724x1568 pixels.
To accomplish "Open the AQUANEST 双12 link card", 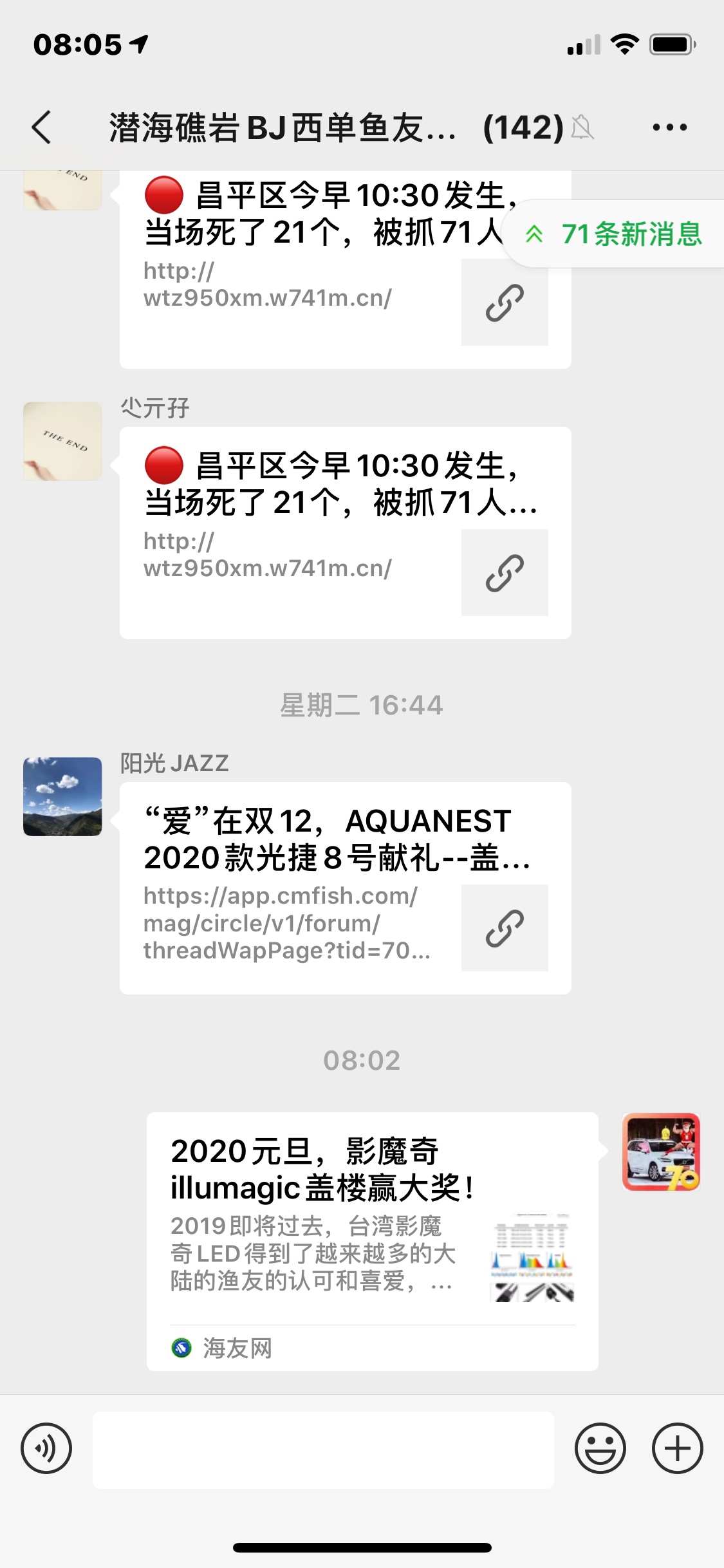I will [345, 888].
